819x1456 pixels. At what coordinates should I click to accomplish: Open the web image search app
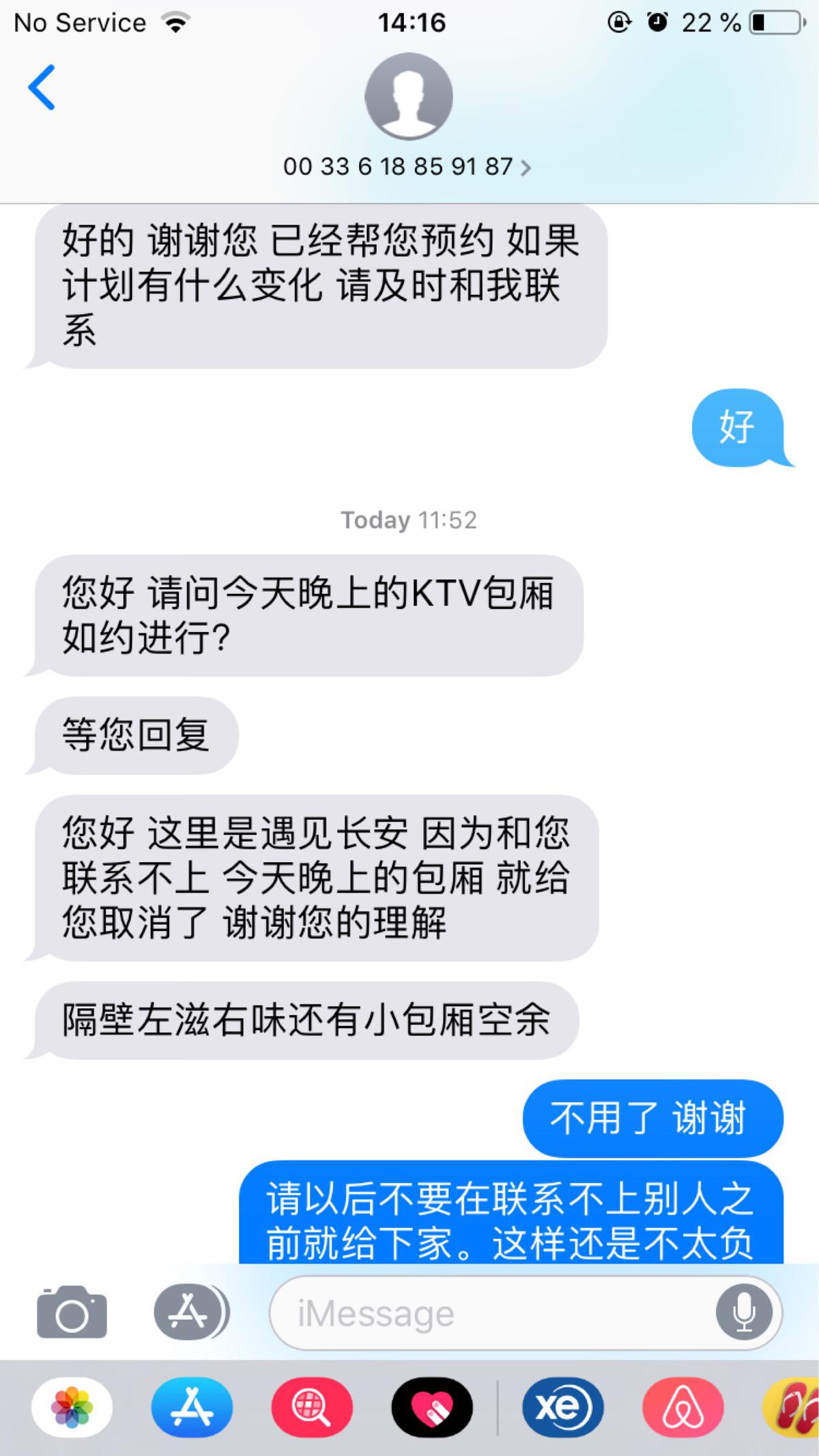tap(312, 1408)
